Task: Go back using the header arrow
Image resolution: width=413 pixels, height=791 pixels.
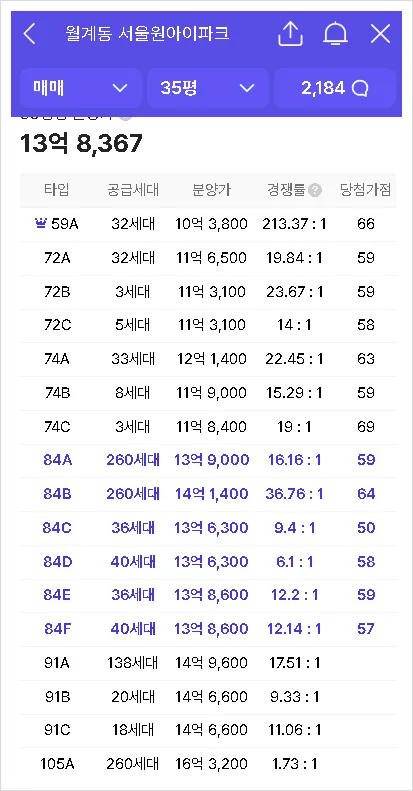Action: coord(29,34)
